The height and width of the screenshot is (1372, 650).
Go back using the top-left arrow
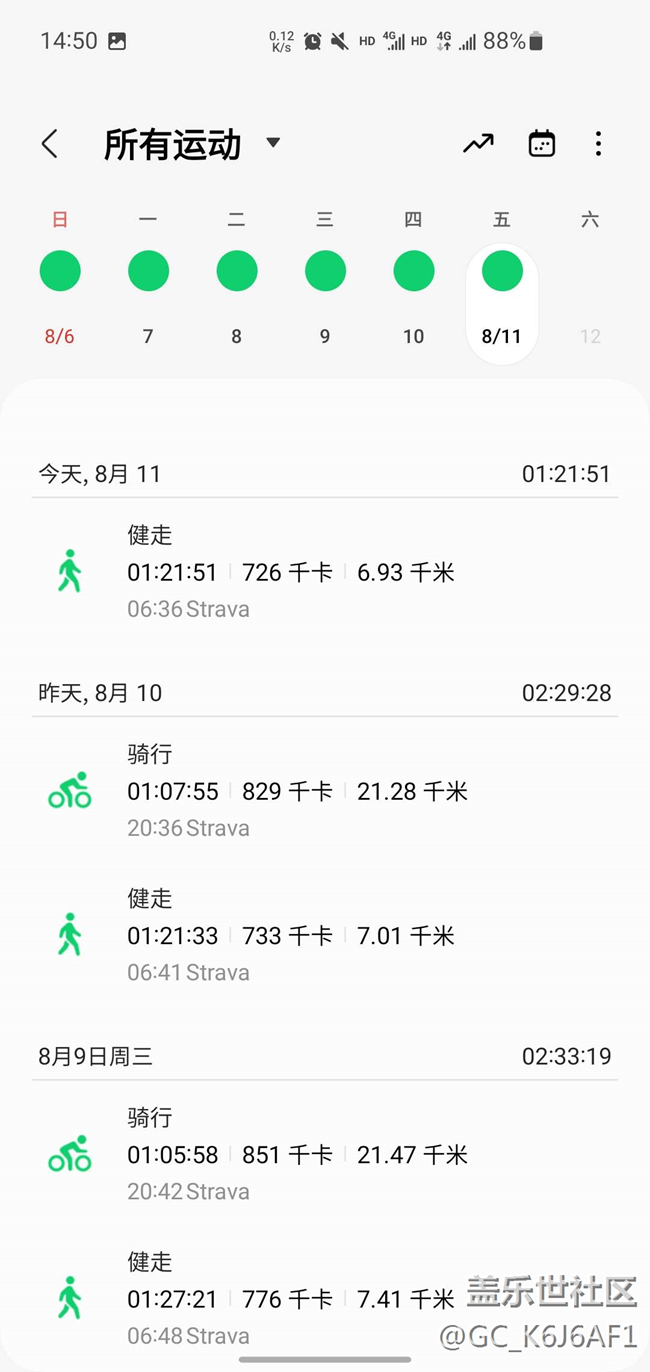click(50, 144)
